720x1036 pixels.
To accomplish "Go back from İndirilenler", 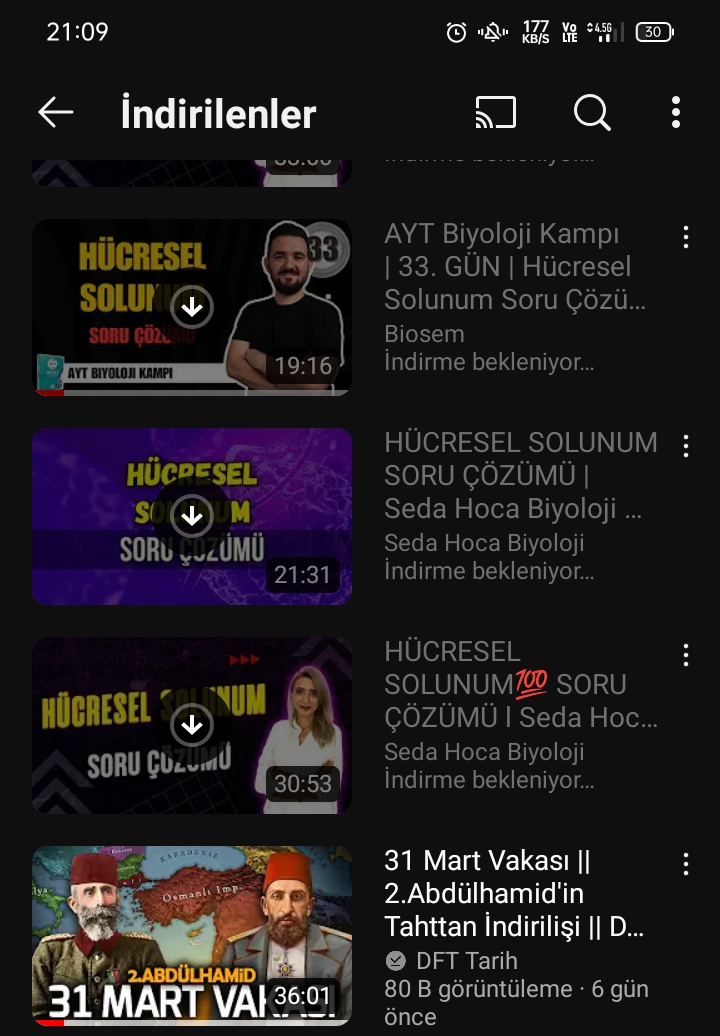I will point(56,113).
